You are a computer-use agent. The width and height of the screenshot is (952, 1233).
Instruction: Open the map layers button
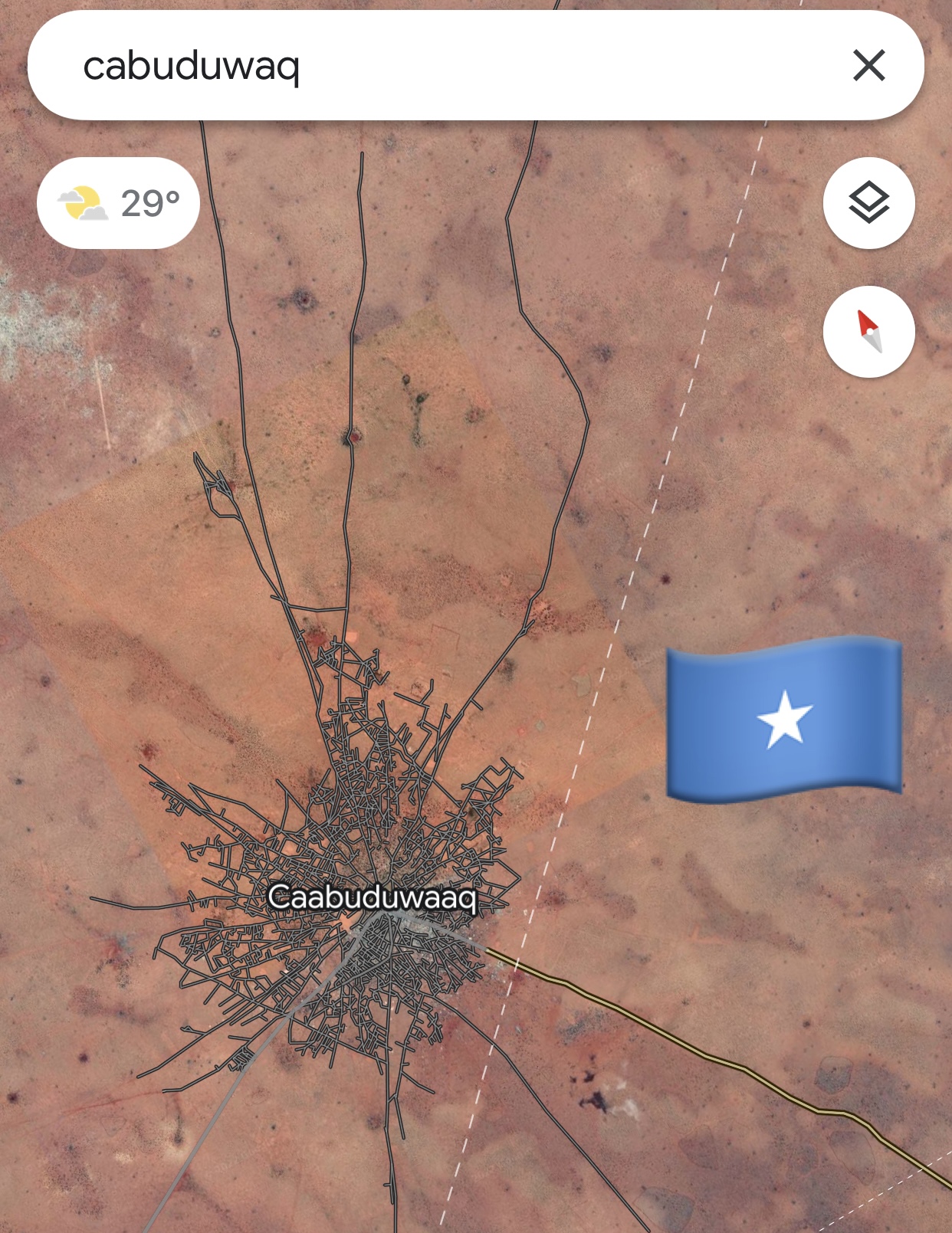[x=868, y=203]
